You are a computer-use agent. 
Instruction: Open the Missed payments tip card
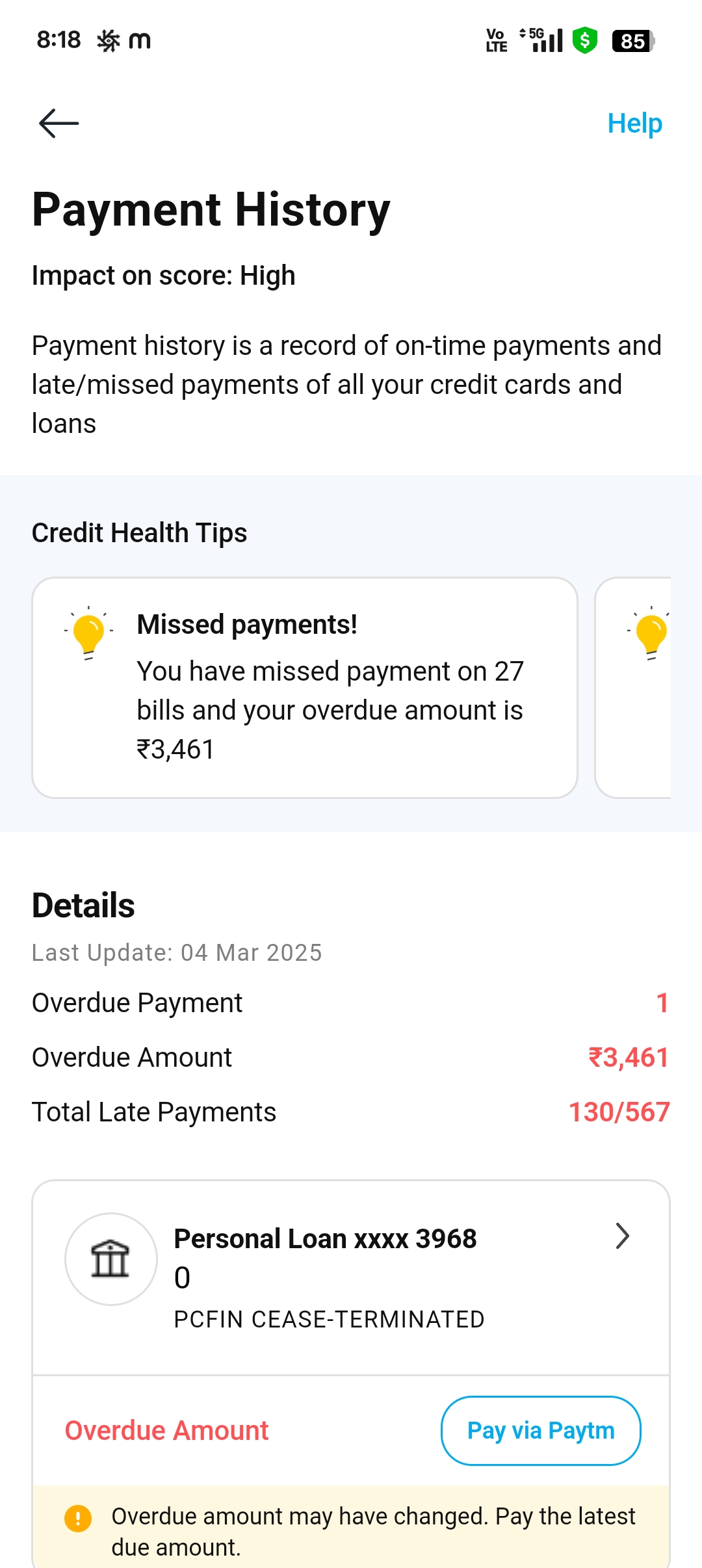[304, 687]
